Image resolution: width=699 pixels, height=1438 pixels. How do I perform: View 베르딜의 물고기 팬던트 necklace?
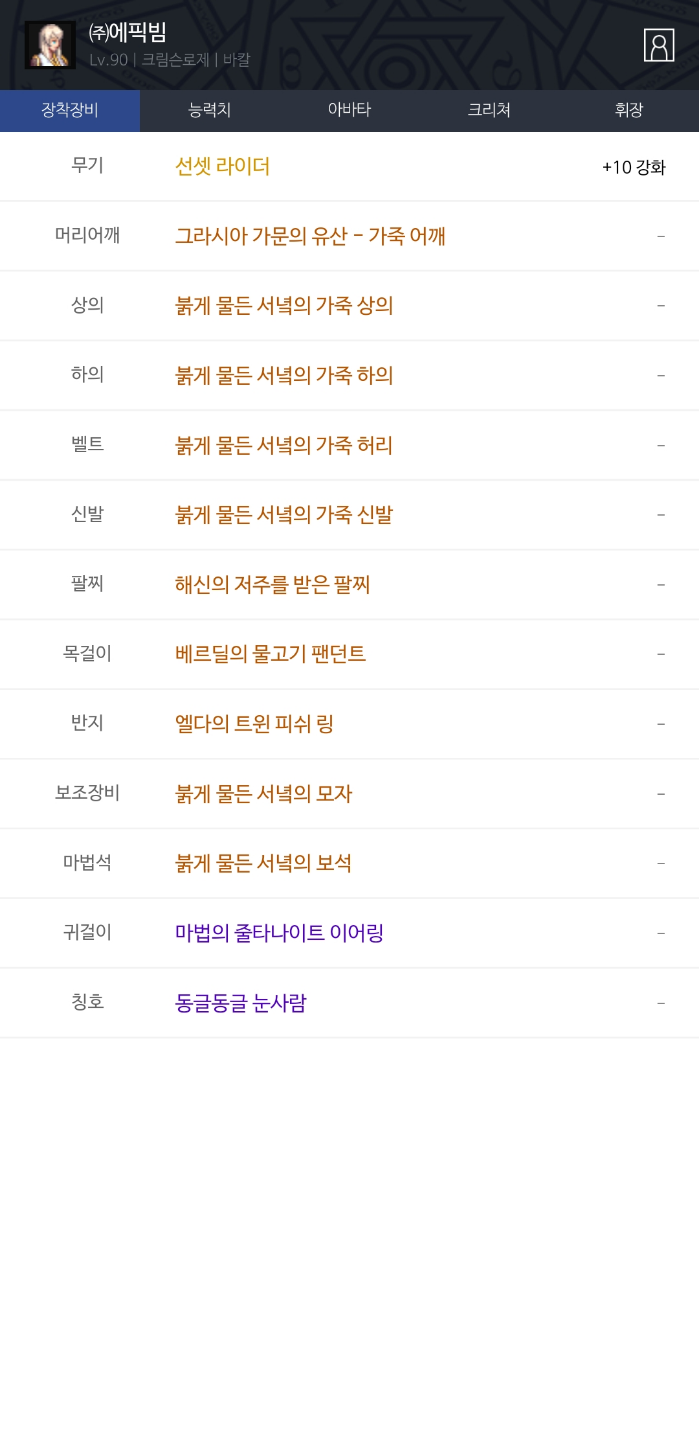[x=270, y=654]
